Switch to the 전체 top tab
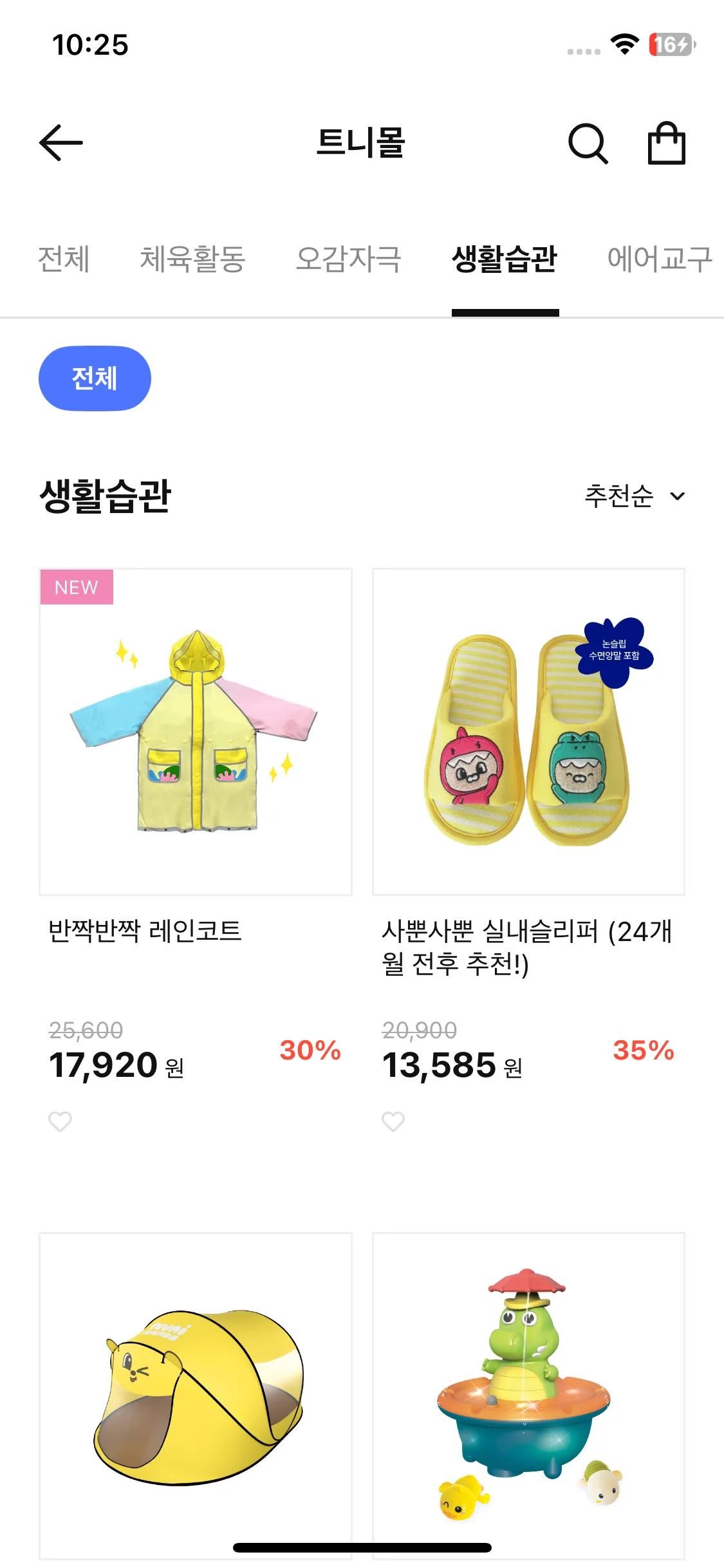 pos(64,259)
